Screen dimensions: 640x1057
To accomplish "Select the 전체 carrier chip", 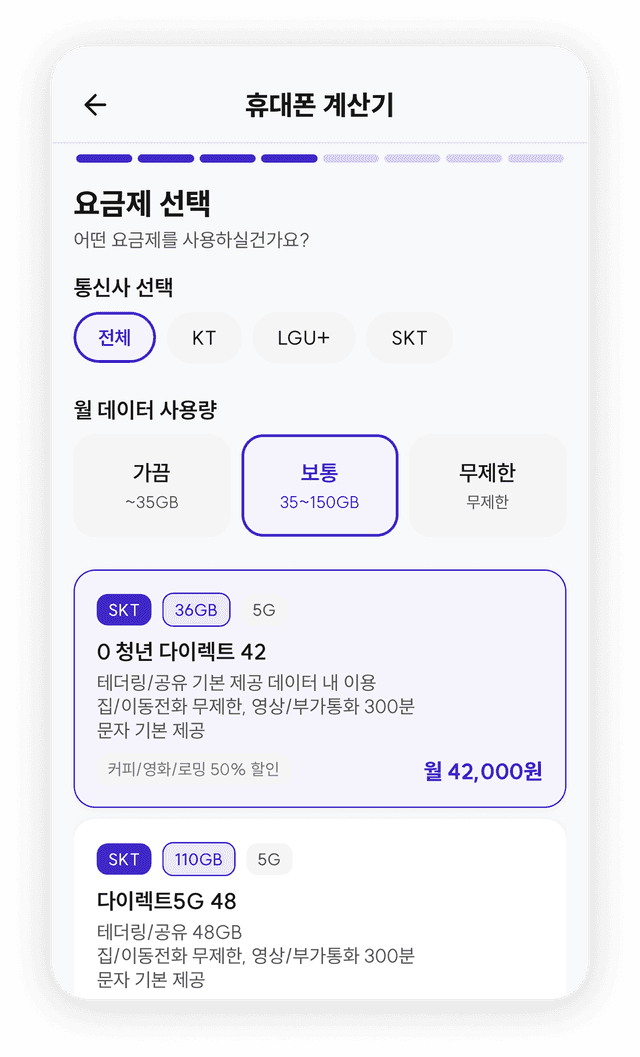I will (115, 338).
